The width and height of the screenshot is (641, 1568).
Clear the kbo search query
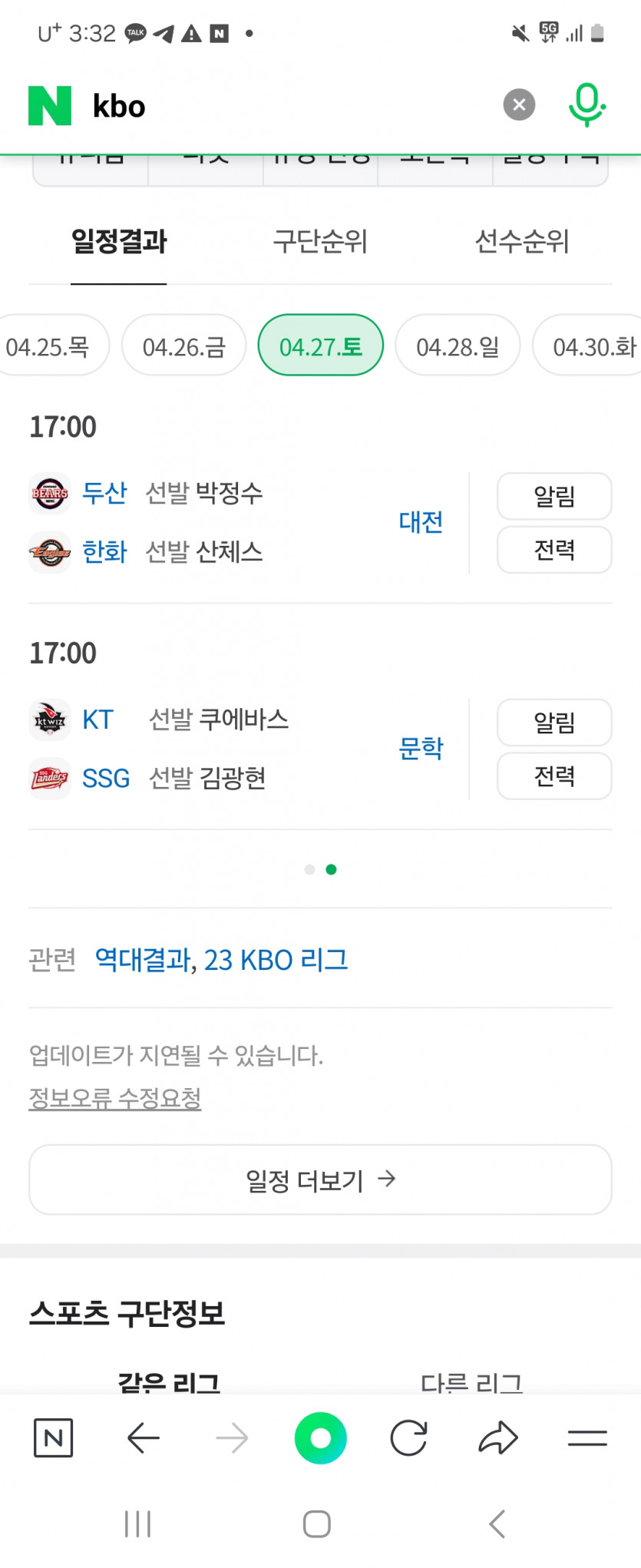tap(519, 105)
